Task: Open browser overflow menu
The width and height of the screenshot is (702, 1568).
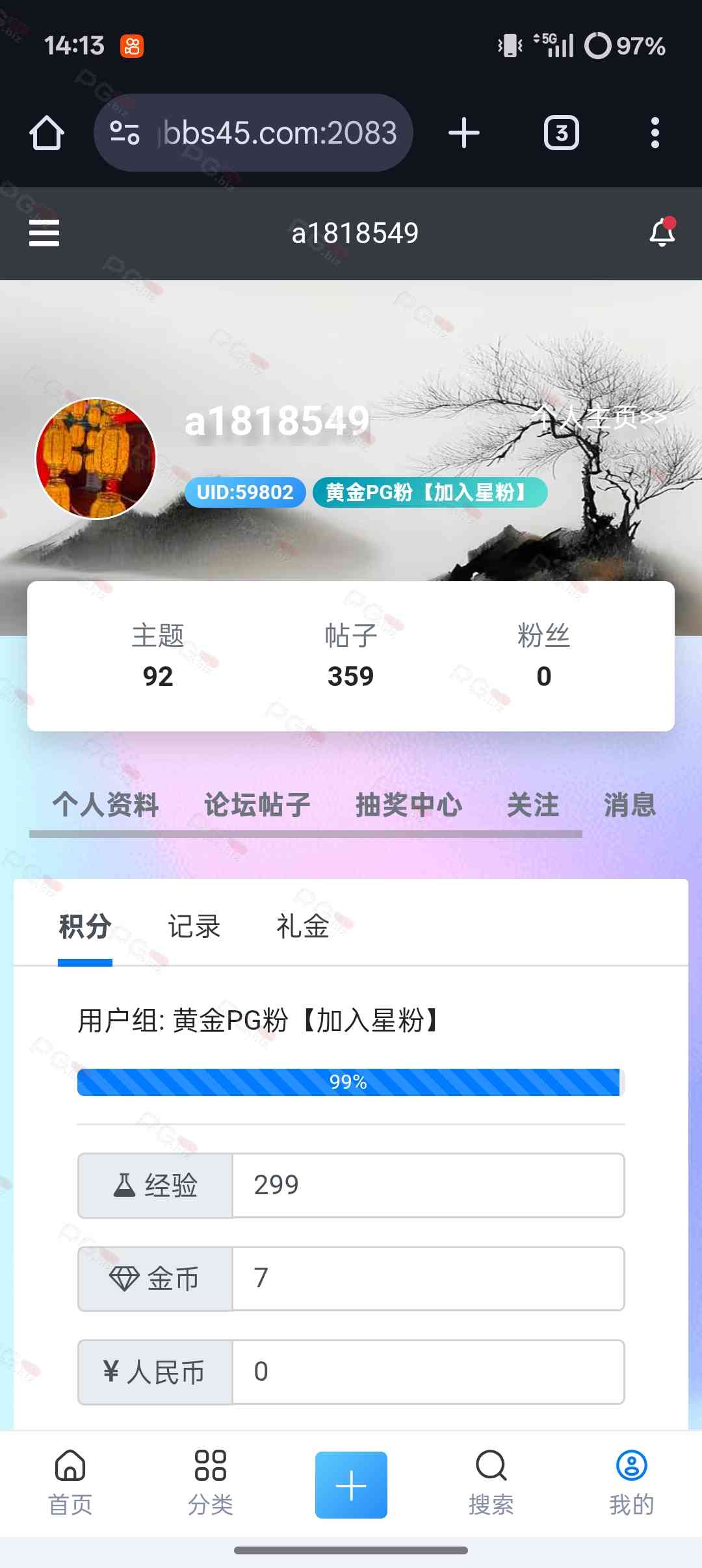Action: coord(655,133)
